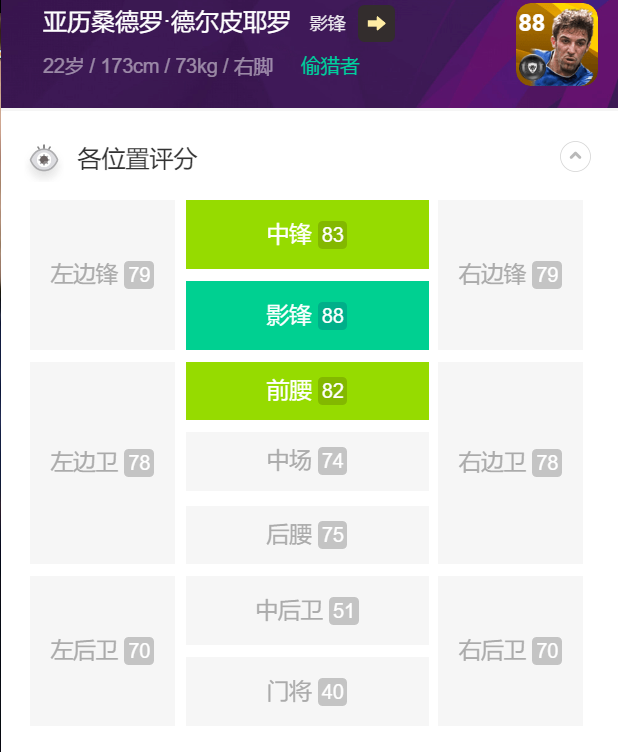The image size is (618, 752).
Task: Tap the arrow button beside 影锋
Action: (376, 24)
